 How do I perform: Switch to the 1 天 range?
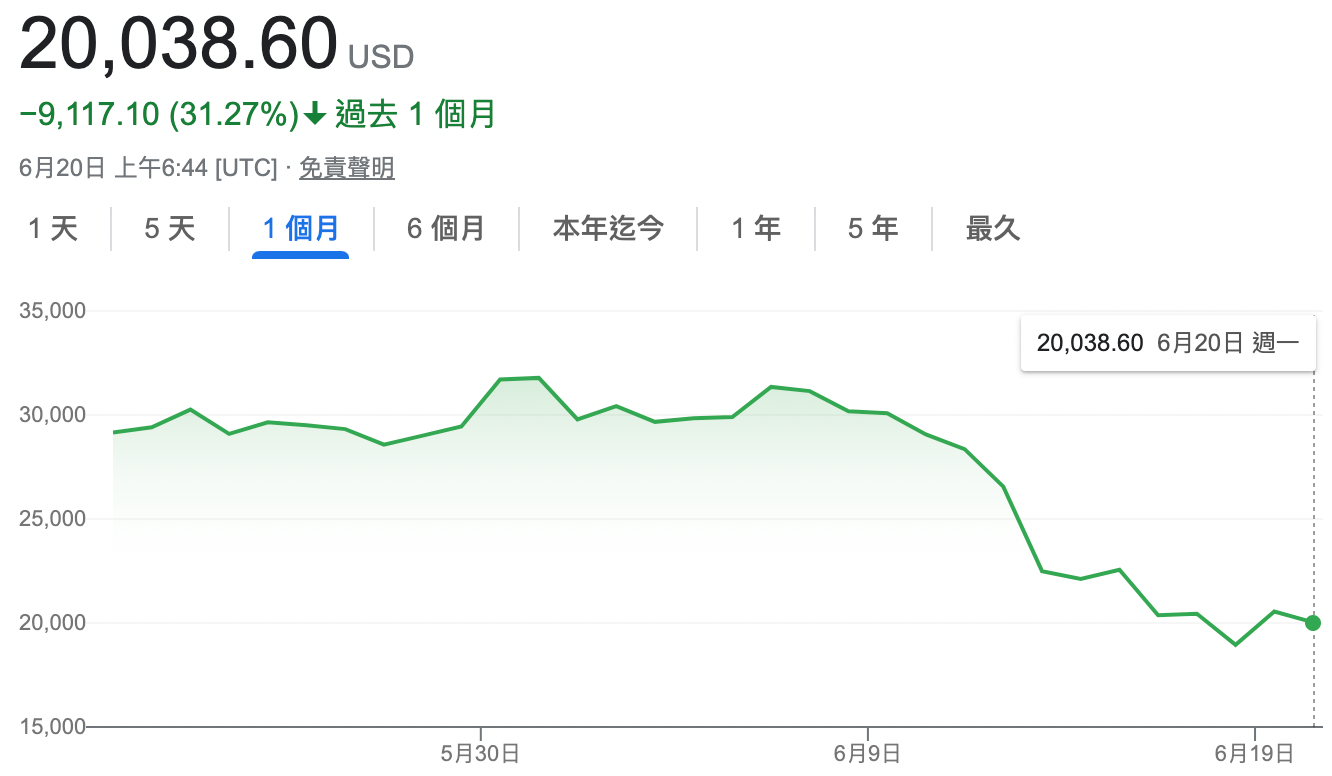pos(53,229)
